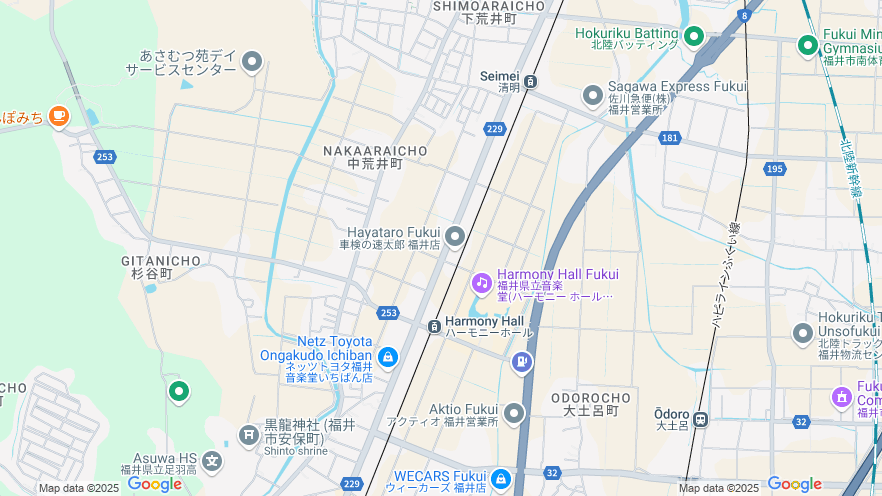The image size is (882, 496).
Task: Open the Harmony Hall Fukui music venue pin
Action: (482, 284)
